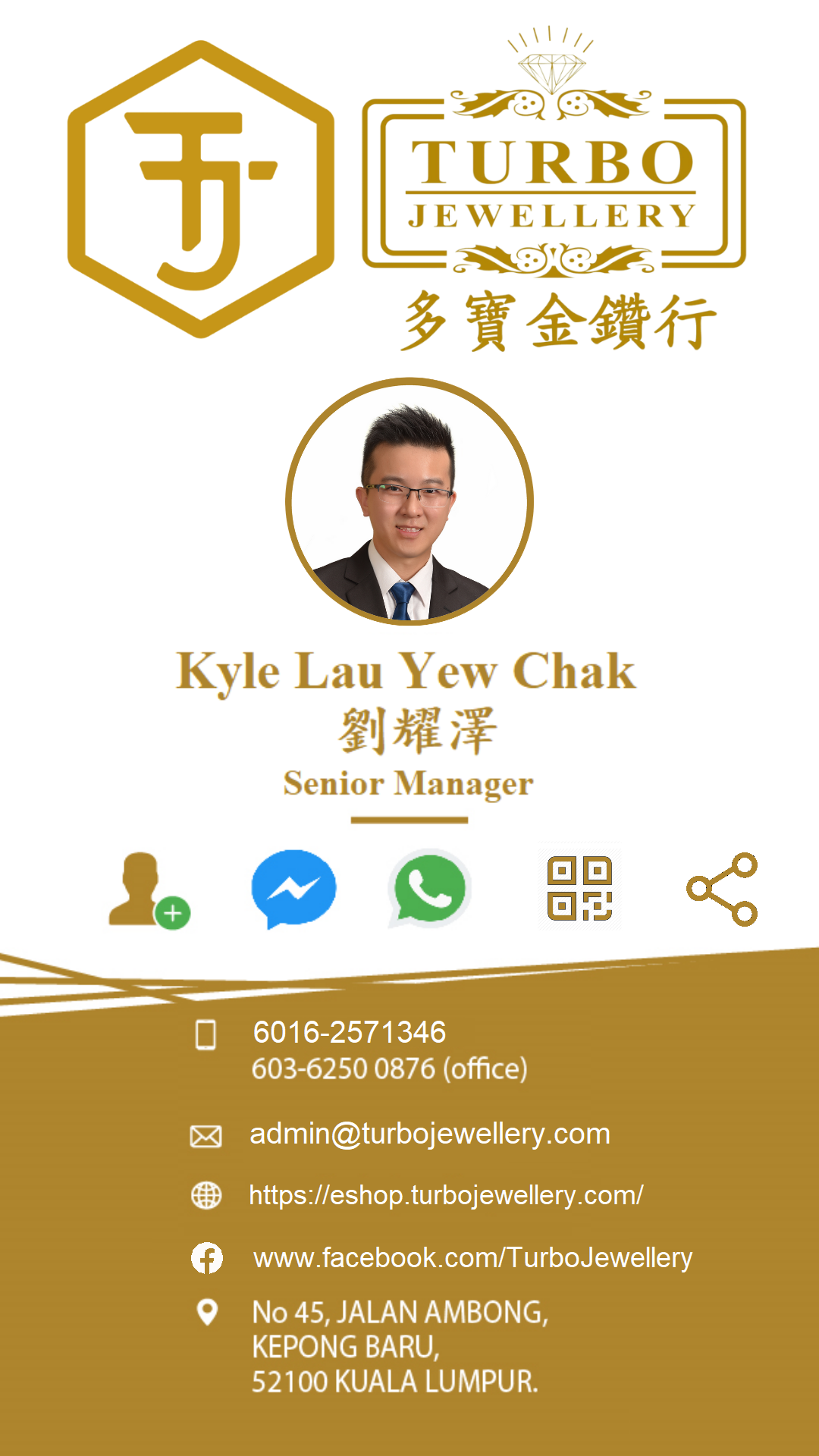Start a WhatsApp chat

[429, 888]
